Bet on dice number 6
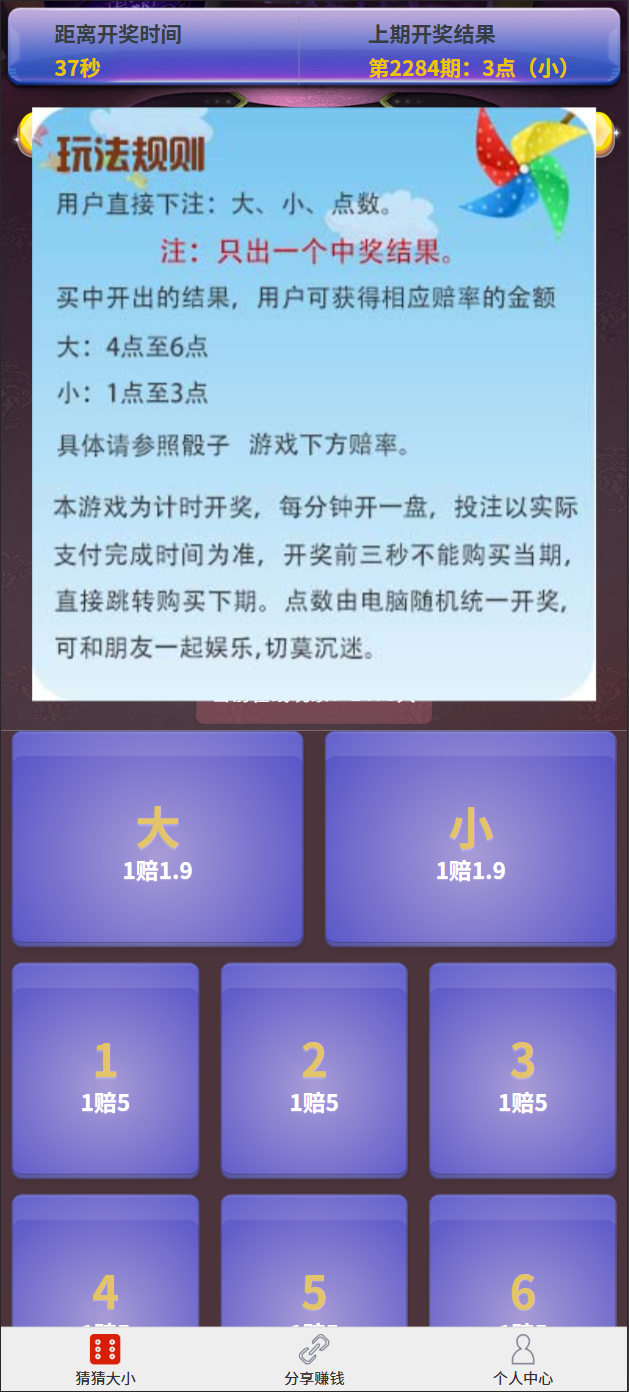Image resolution: width=629 pixels, height=1392 pixels. pyautogui.click(x=523, y=1261)
